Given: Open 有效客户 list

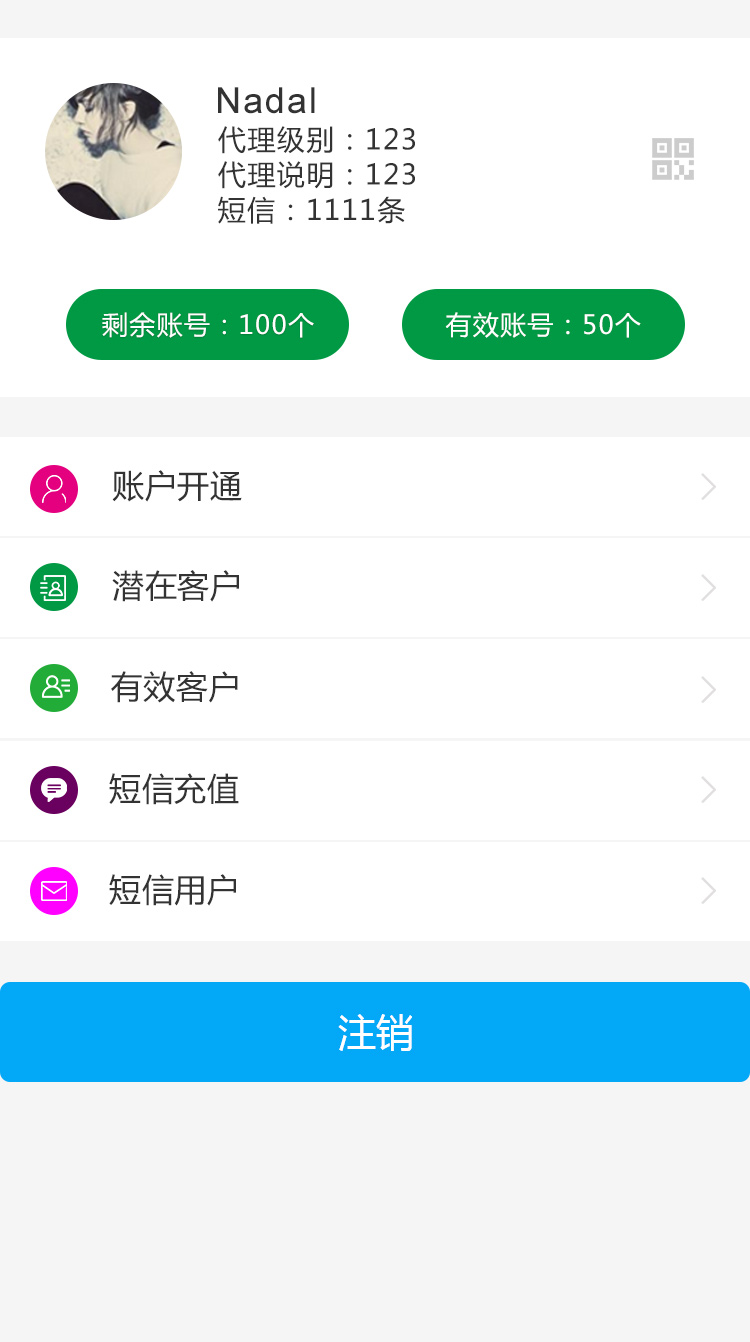Looking at the screenshot, I should pos(375,688).
